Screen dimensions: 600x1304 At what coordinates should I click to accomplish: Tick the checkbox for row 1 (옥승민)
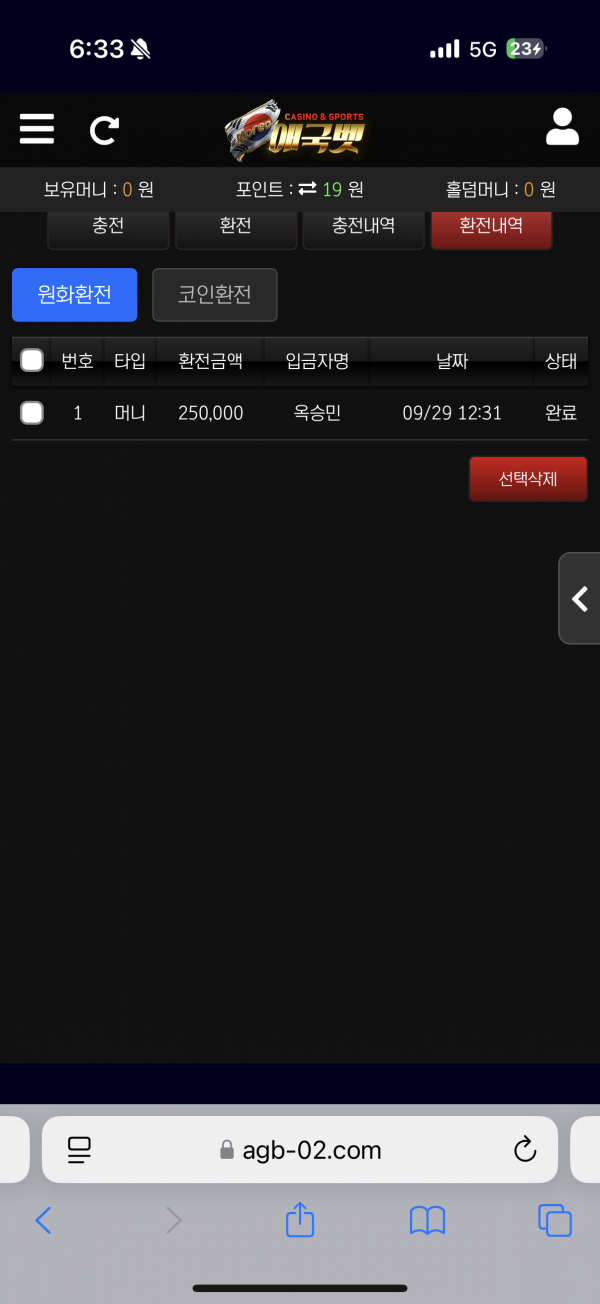(x=32, y=412)
